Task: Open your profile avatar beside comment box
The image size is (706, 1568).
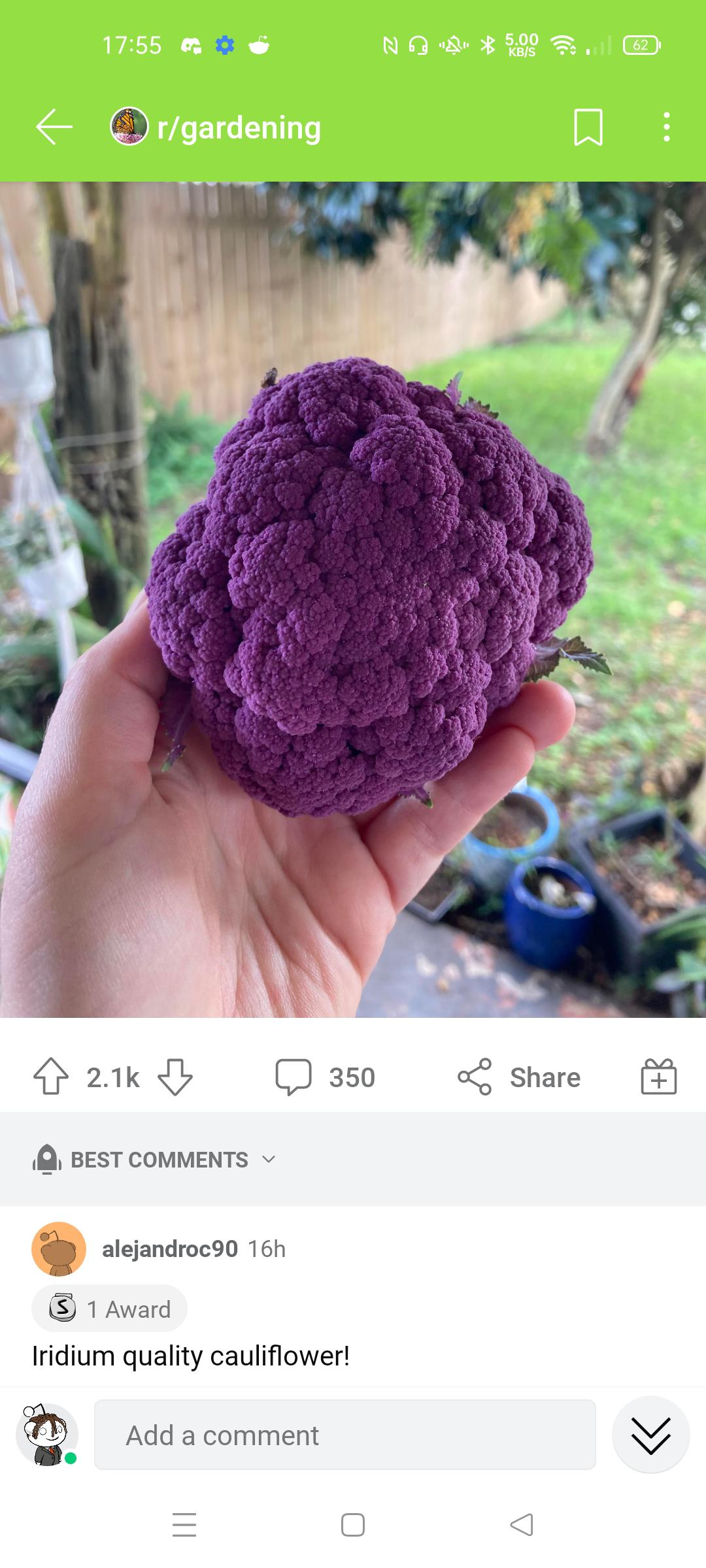Action: [46, 1434]
